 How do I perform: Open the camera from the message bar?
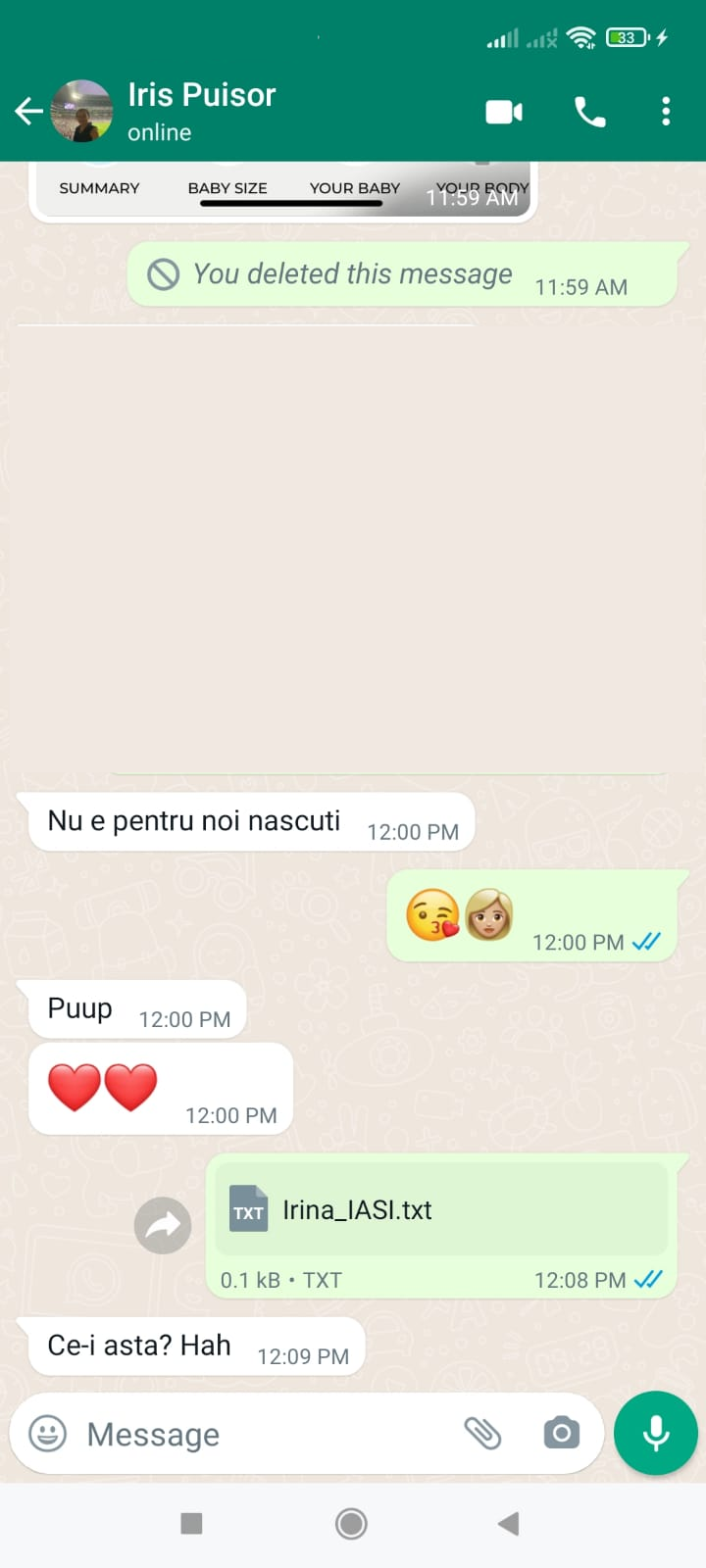pyautogui.click(x=561, y=1434)
